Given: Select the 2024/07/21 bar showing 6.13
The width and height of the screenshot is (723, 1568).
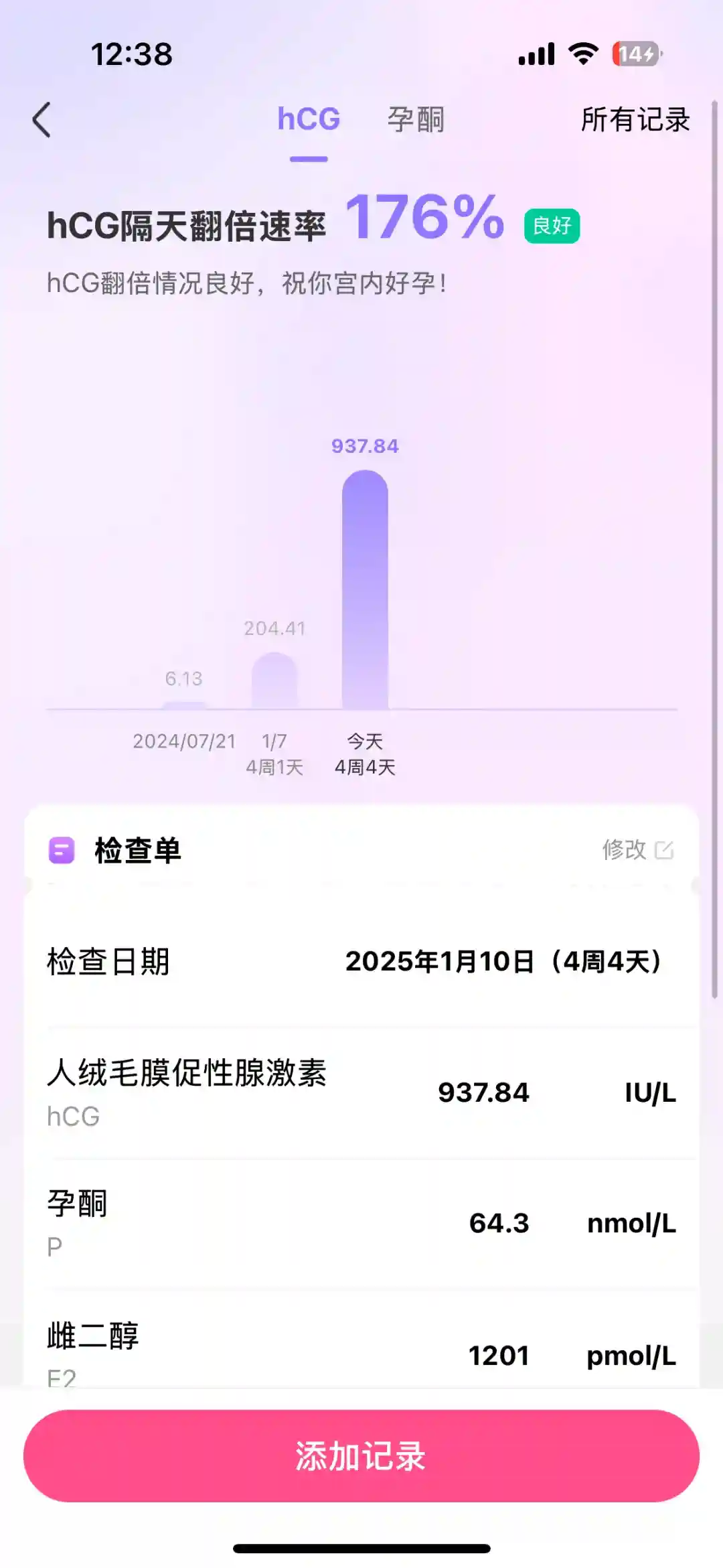Looking at the screenshot, I should (x=184, y=703).
